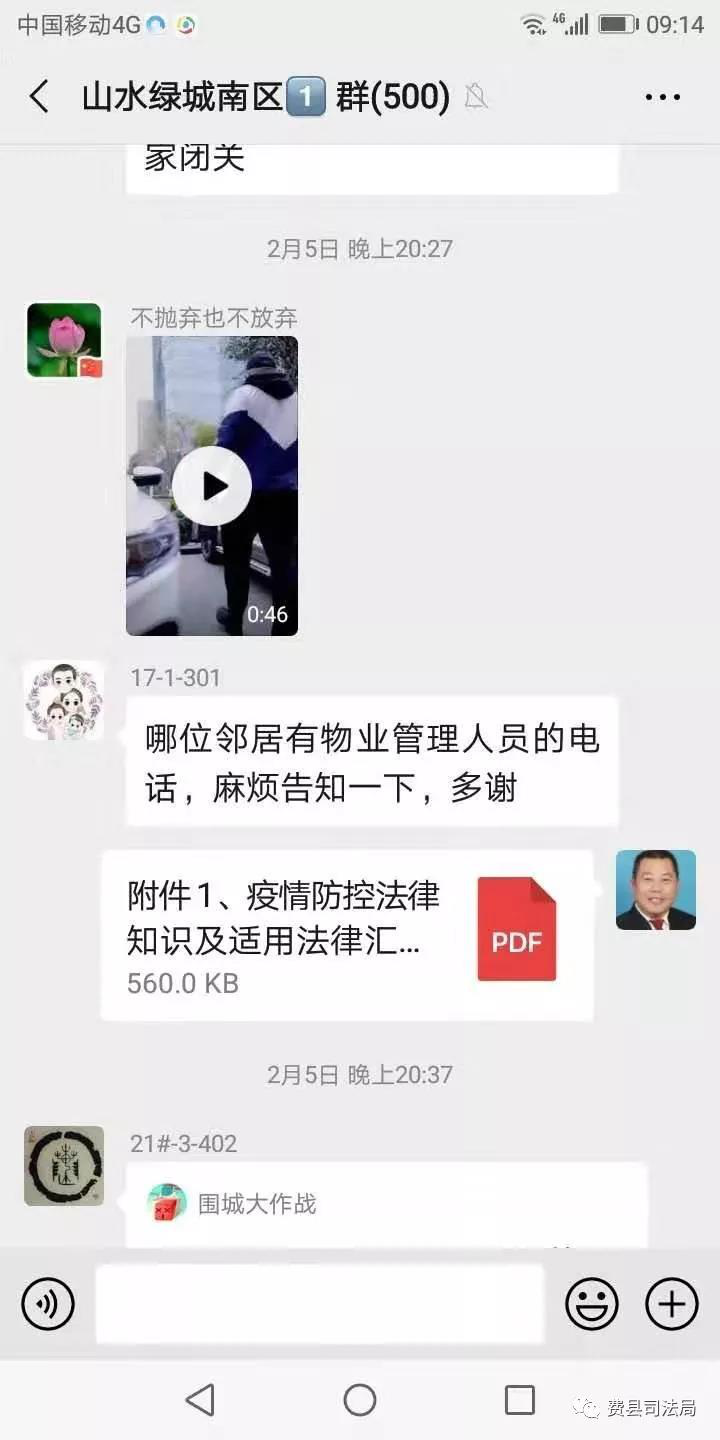Go back from the group chat
Screen dimensions: 720x1440
pos(39,97)
